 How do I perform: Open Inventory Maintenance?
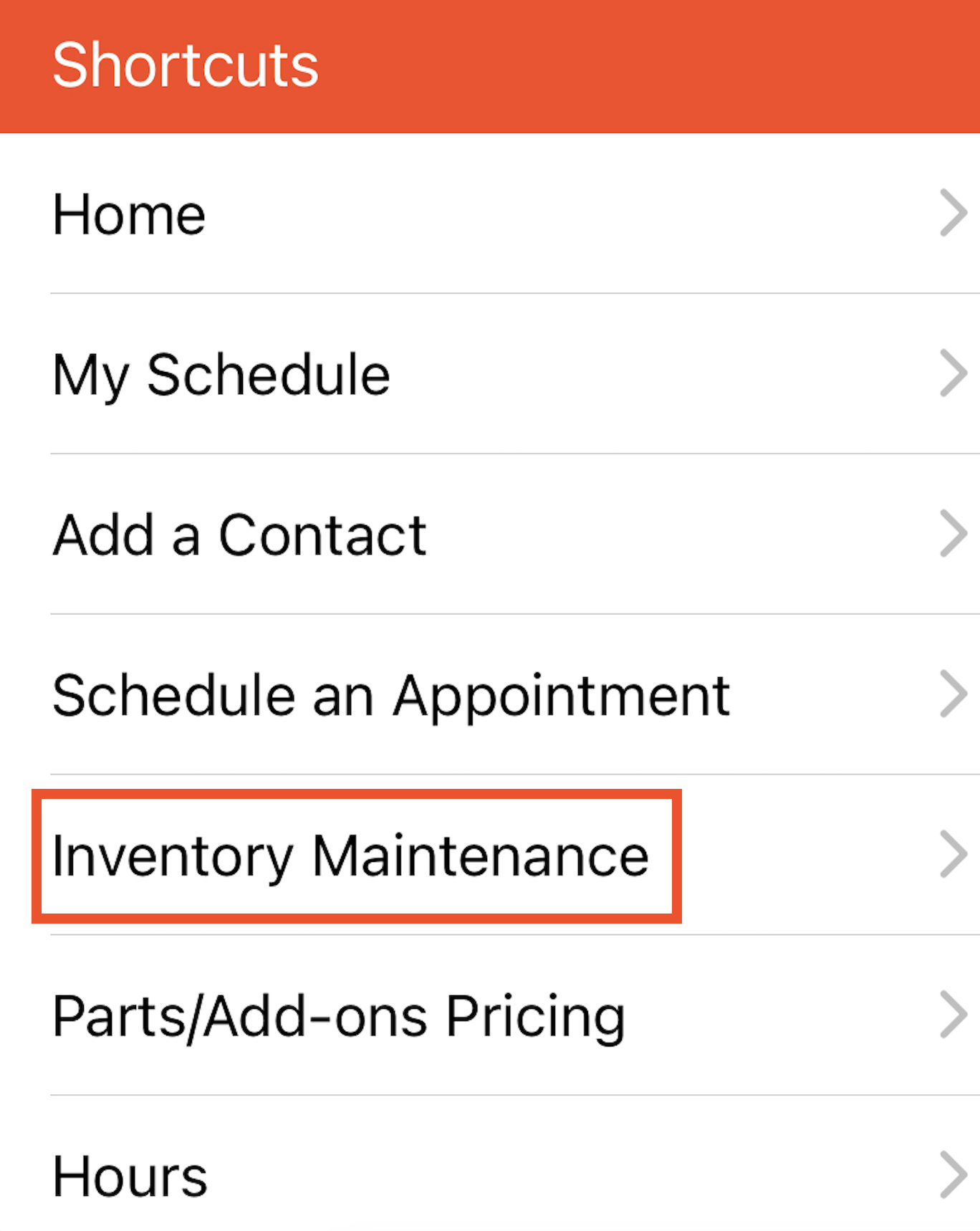pyautogui.click(x=350, y=856)
